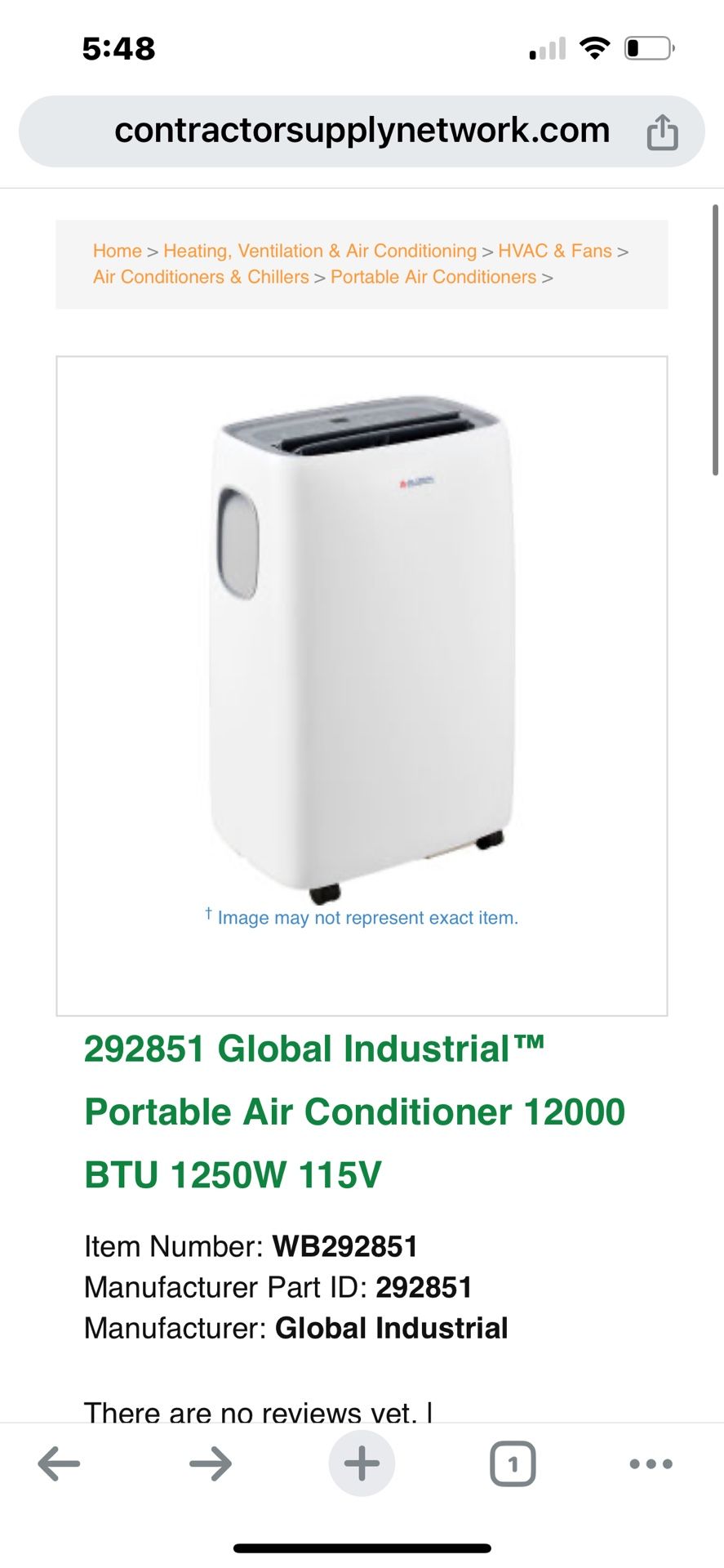Open Portable Air Conditioners category

433,277
